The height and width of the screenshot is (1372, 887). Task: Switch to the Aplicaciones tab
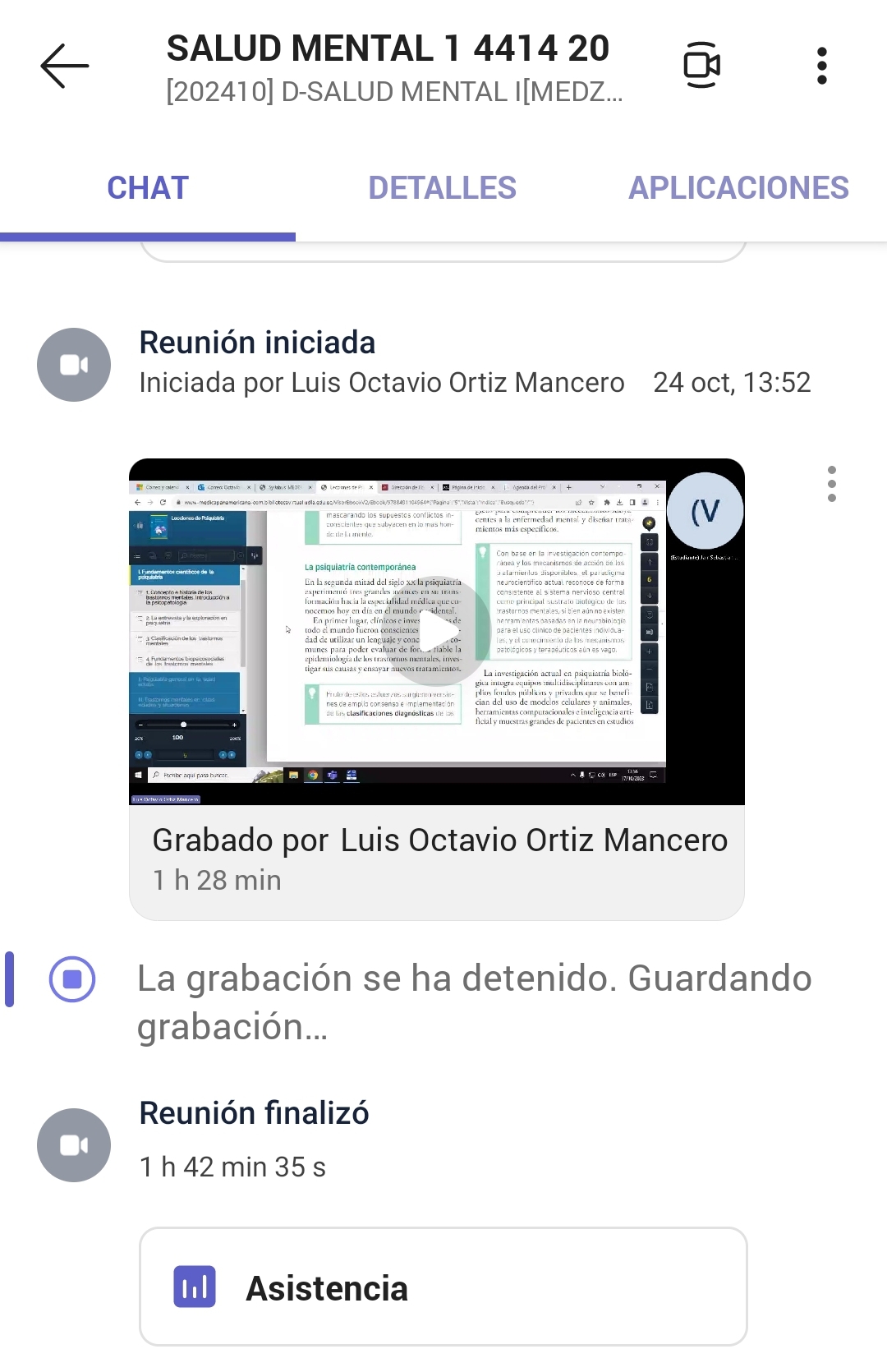[x=738, y=188]
